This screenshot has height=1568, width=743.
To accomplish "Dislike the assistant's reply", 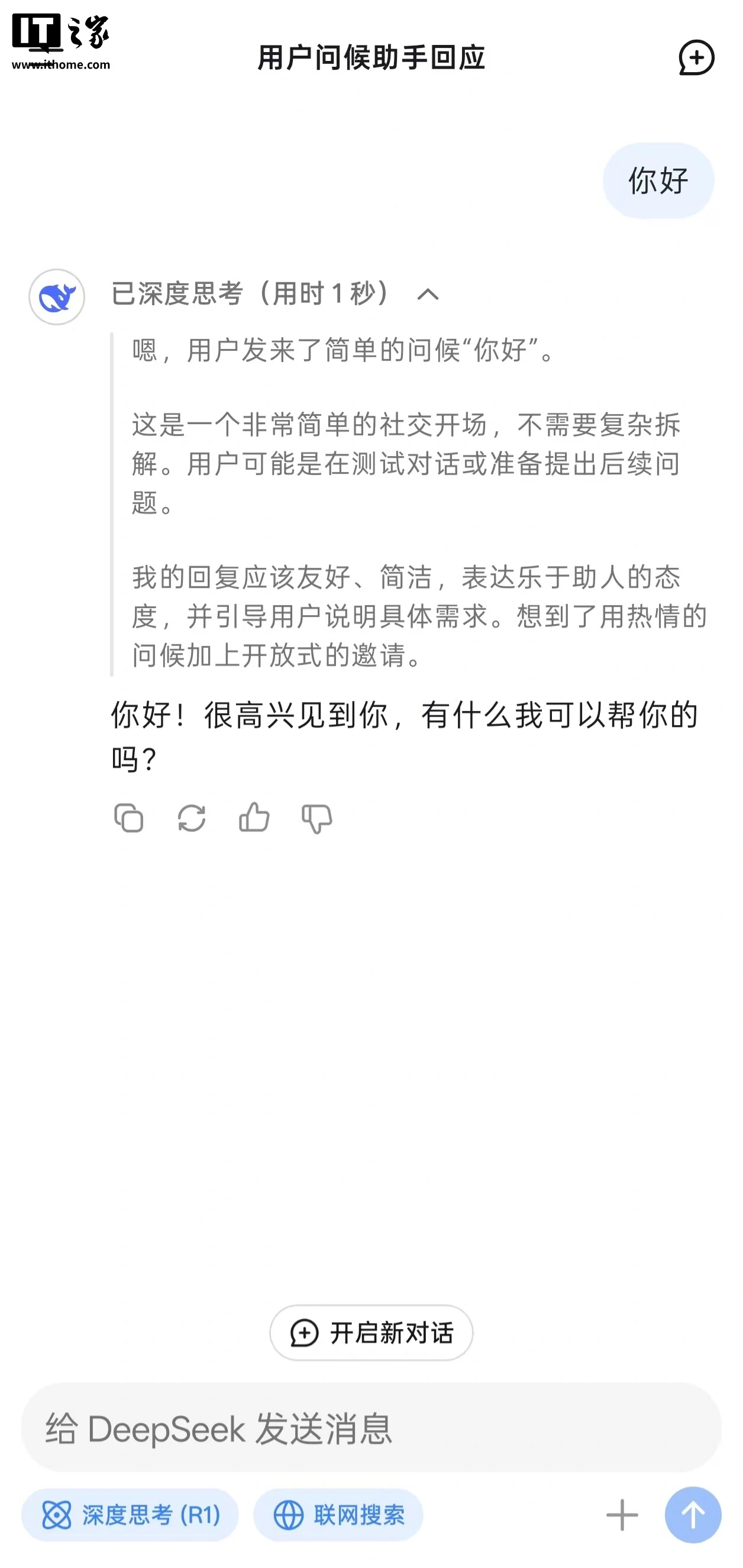I will [316, 817].
